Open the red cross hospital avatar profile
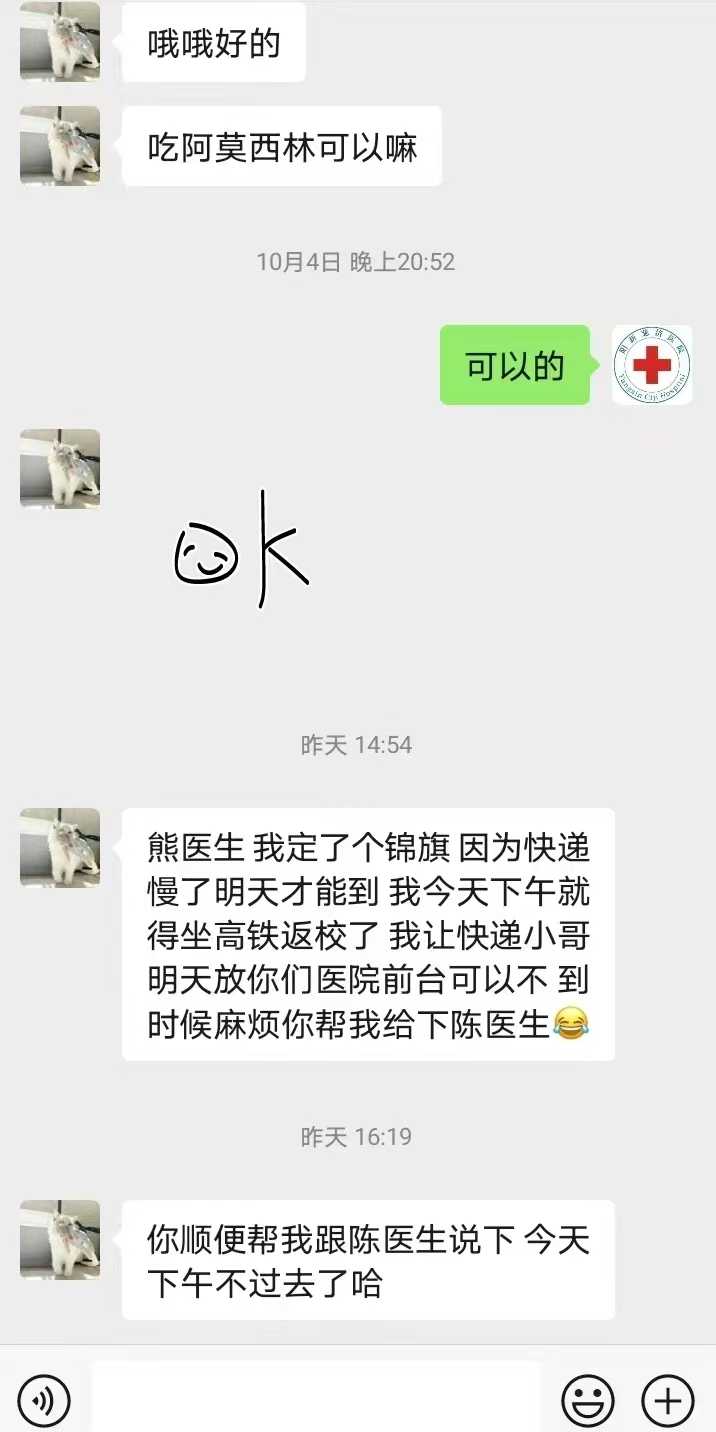The width and height of the screenshot is (716, 1432). click(x=652, y=365)
